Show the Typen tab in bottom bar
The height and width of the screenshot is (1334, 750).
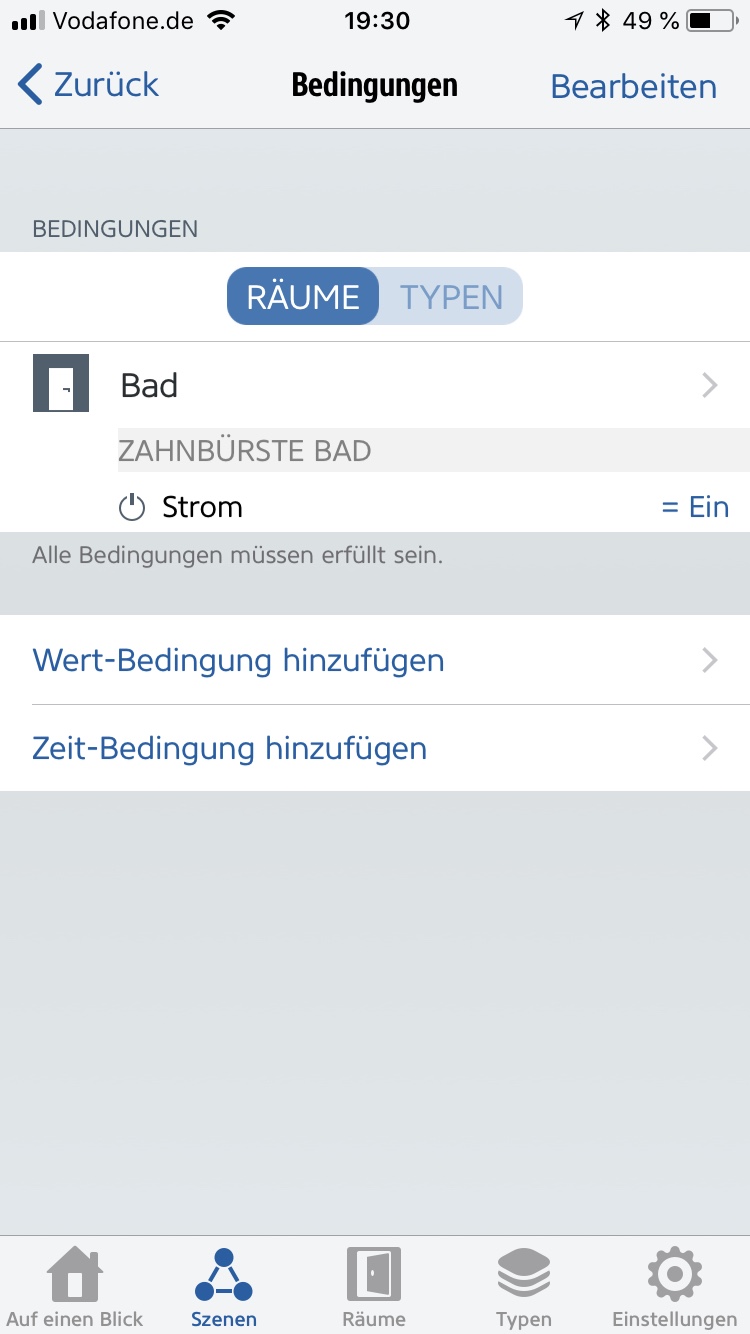point(524,1288)
